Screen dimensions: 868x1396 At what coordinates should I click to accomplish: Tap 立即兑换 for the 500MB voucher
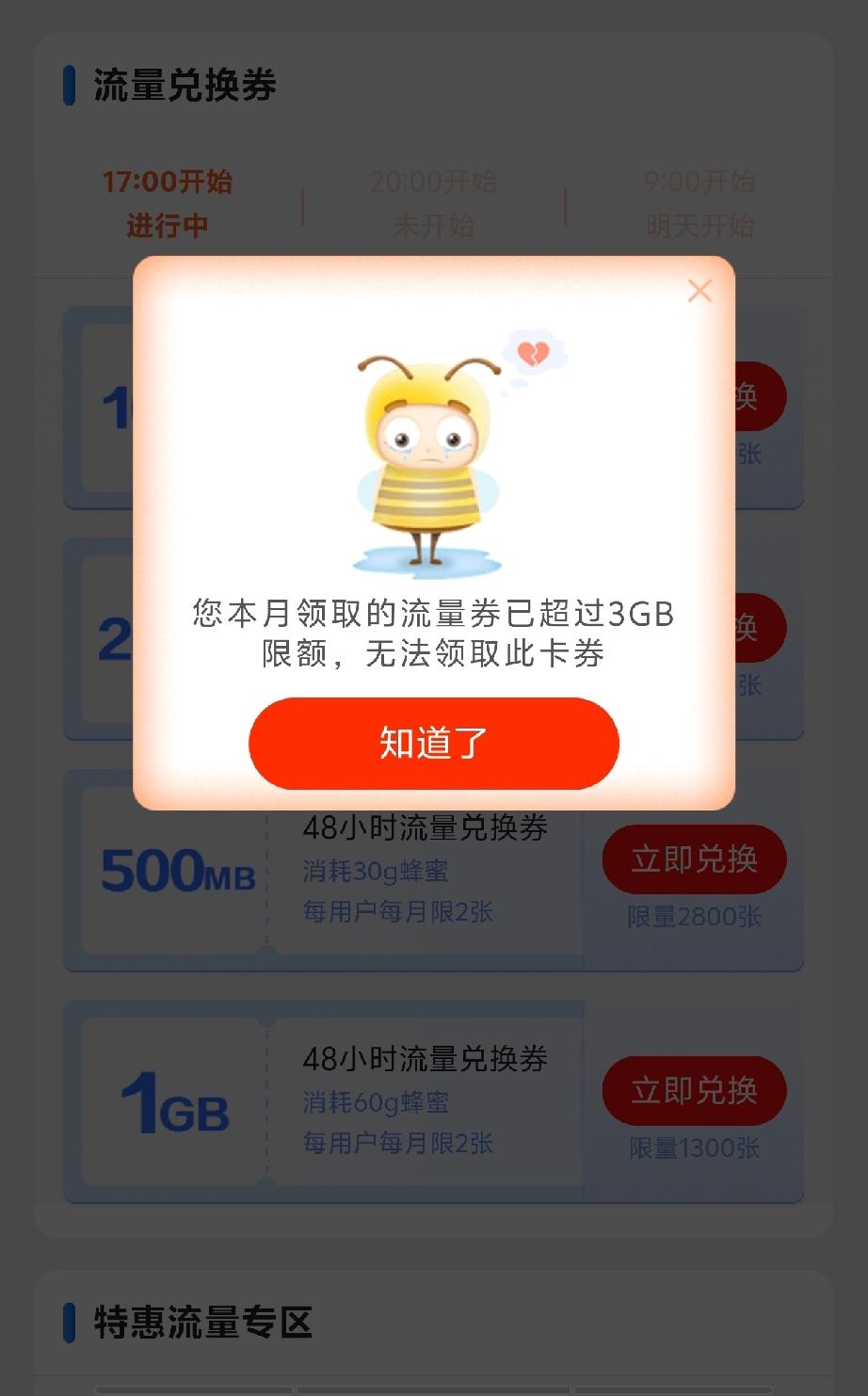tap(694, 858)
